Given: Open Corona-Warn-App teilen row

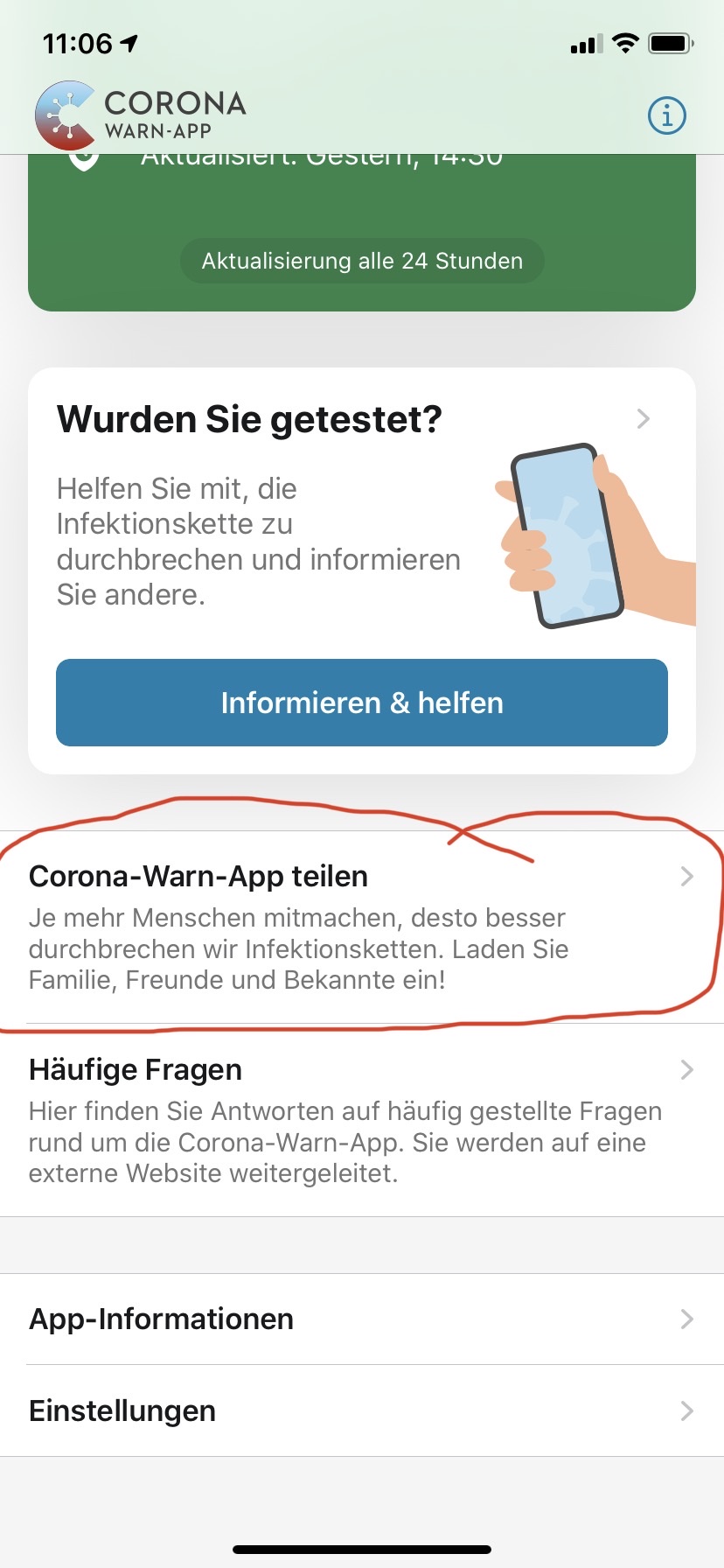Looking at the screenshot, I should 362,927.
